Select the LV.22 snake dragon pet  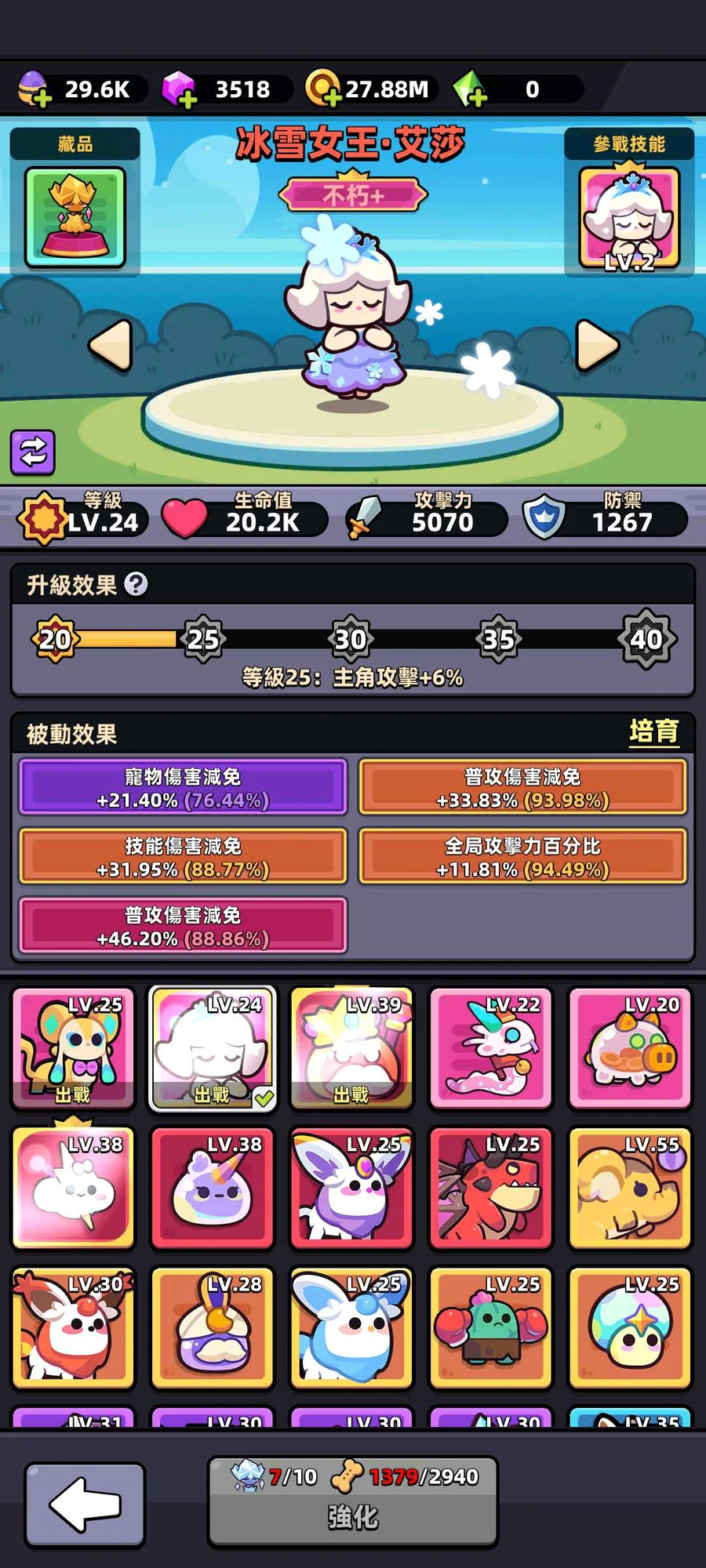[490, 1047]
